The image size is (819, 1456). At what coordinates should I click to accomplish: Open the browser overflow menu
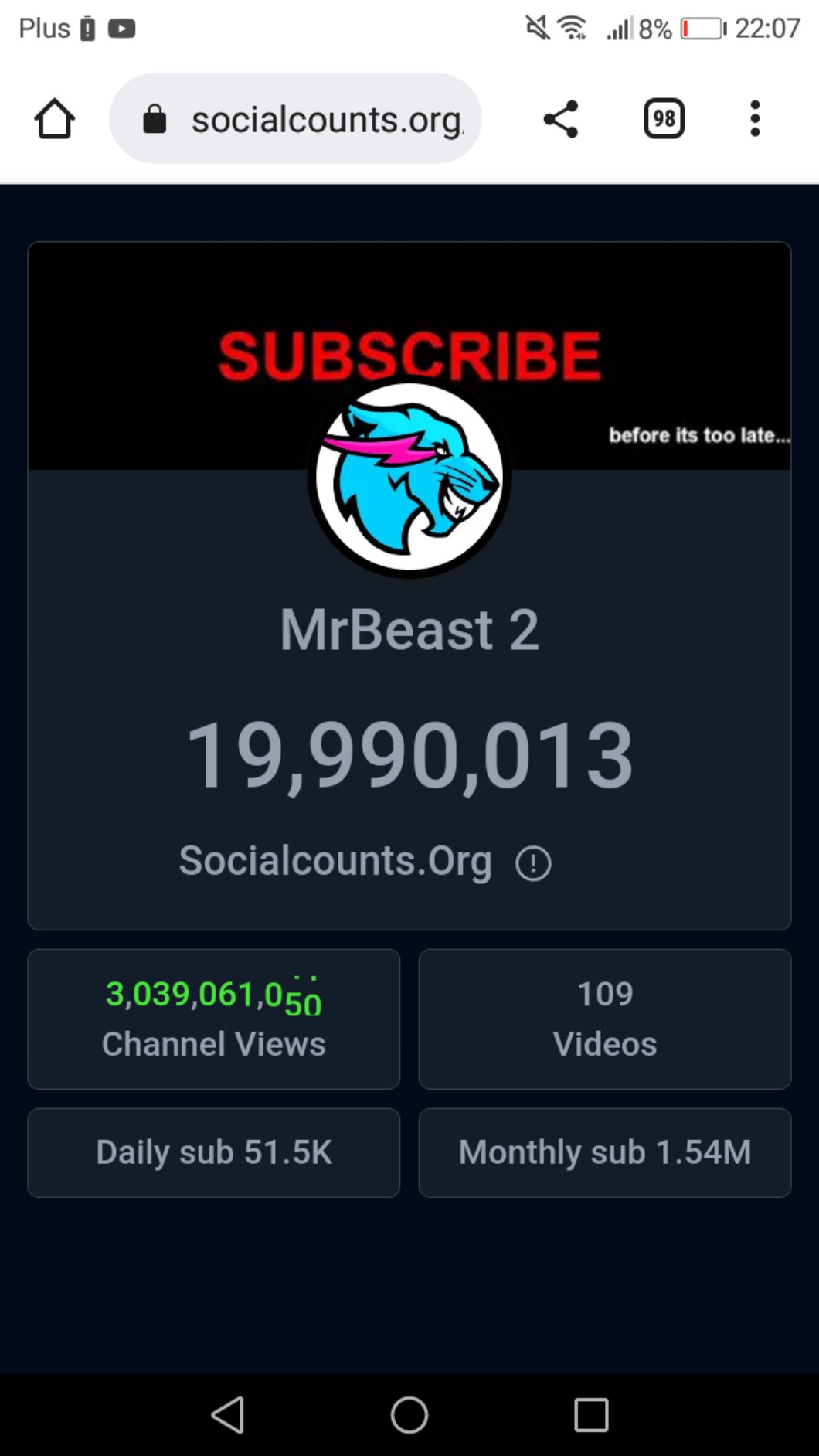click(x=755, y=119)
